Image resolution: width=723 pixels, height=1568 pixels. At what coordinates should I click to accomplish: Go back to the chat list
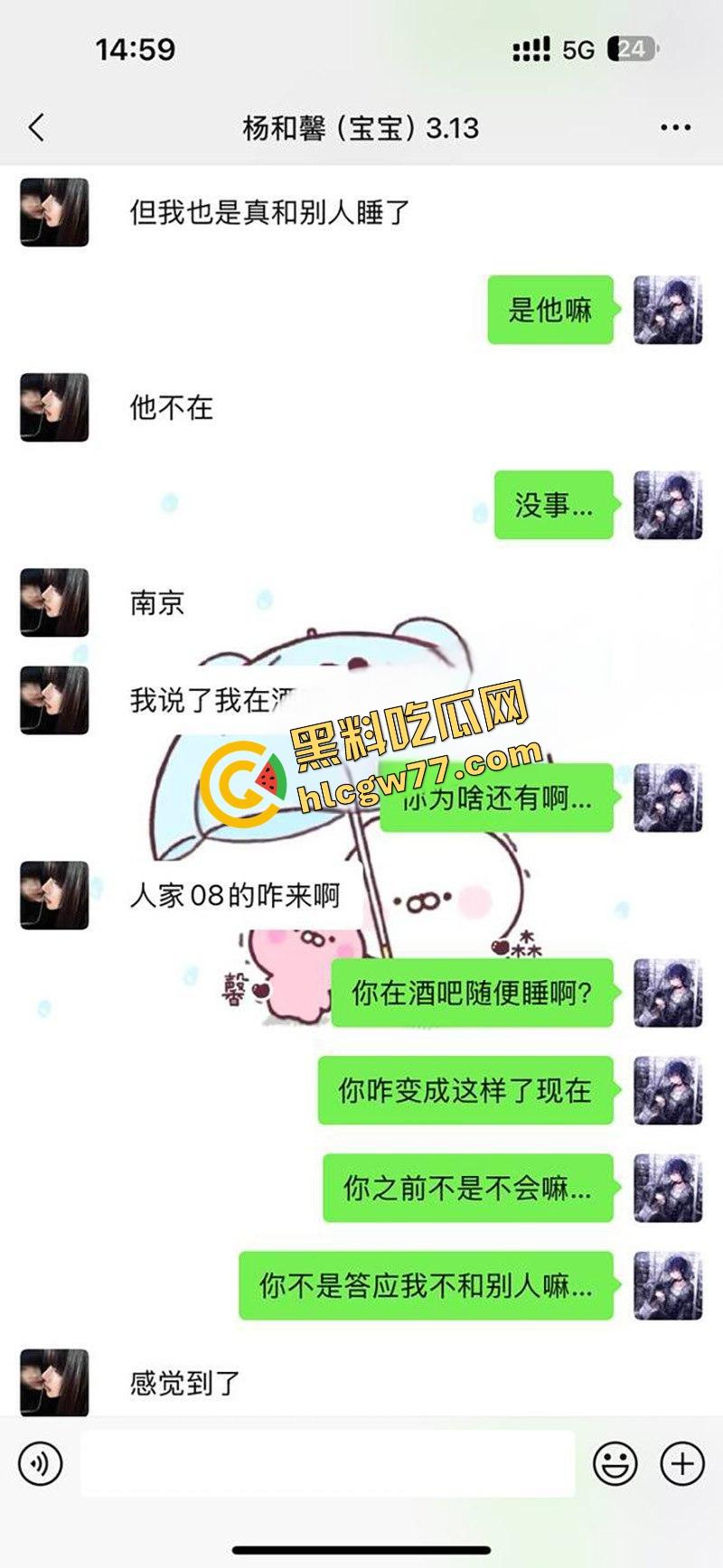pos(36,127)
